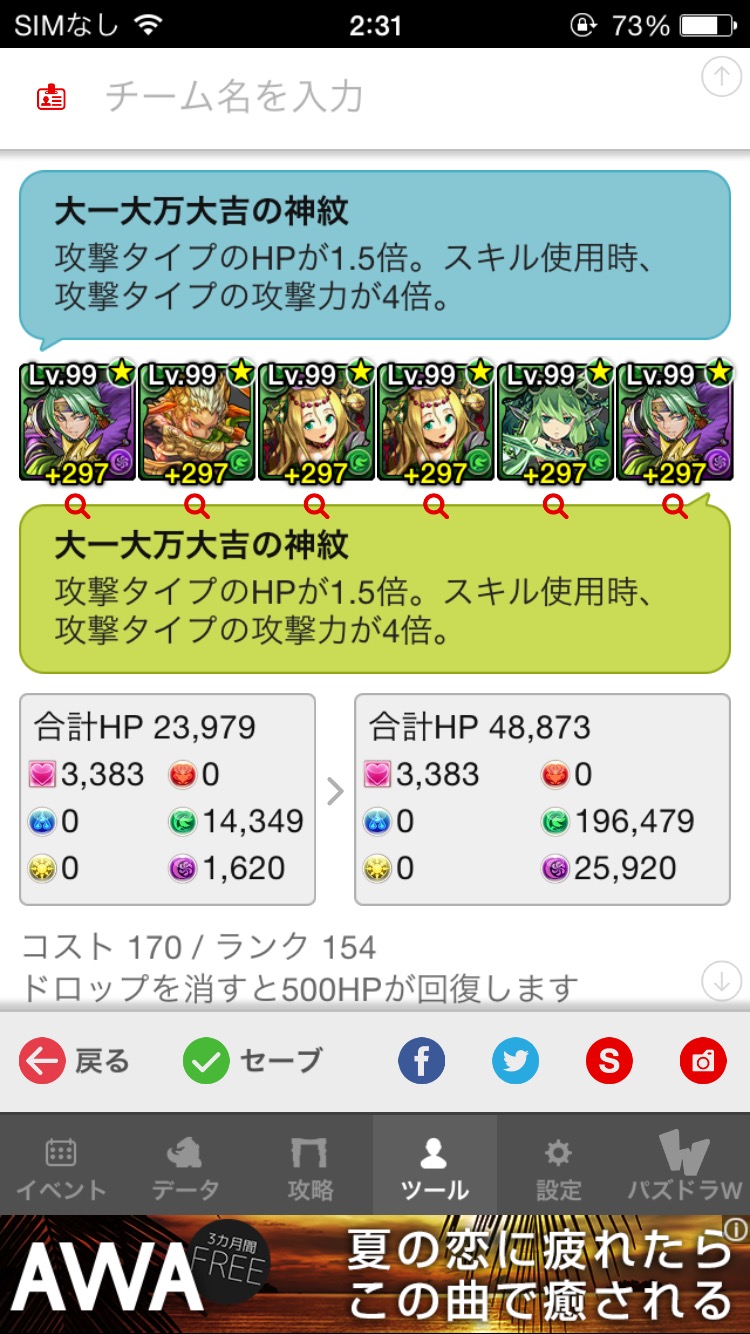The image size is (750, 1334).
Task: Enter a team name in the text field
Action: (390, 97)
